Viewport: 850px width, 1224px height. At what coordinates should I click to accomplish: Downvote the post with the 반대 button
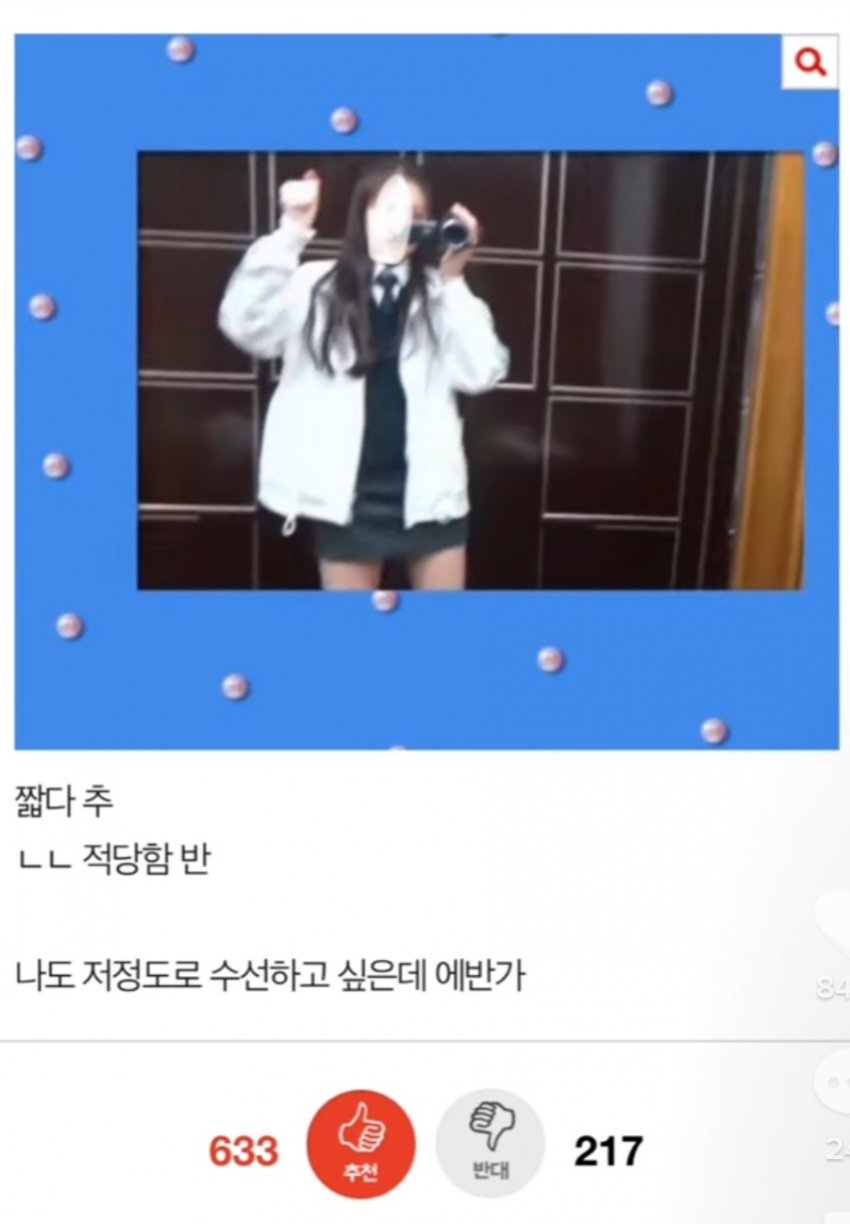490,1144
